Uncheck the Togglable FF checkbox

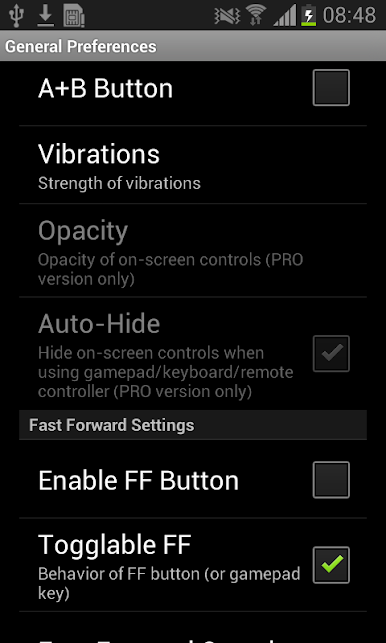tap(331, 565)
